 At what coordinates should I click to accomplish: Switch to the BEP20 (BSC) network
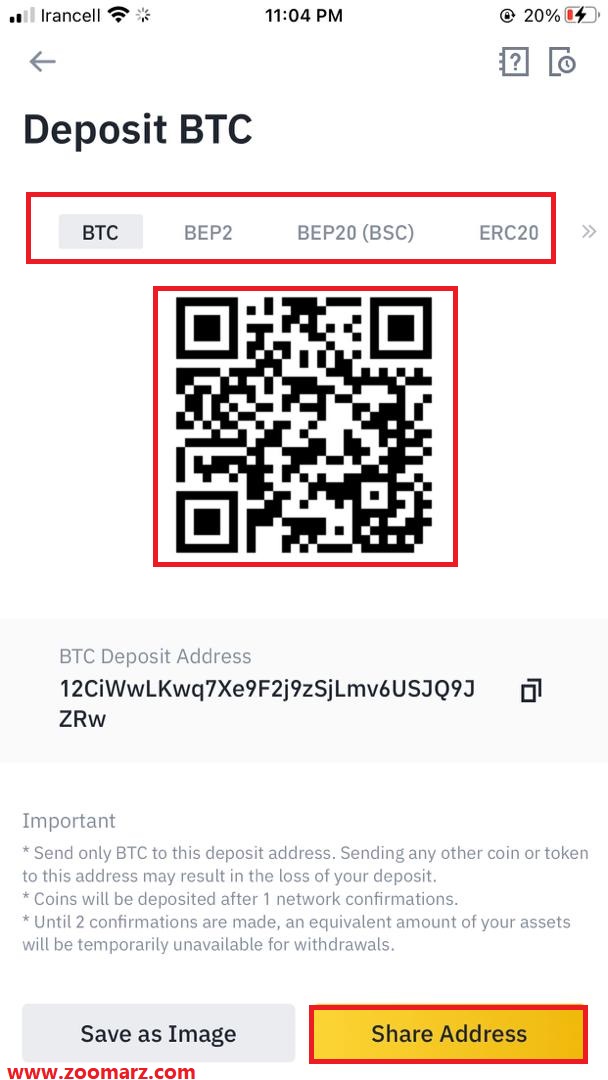pyautogui.click(x=355, y=232)
